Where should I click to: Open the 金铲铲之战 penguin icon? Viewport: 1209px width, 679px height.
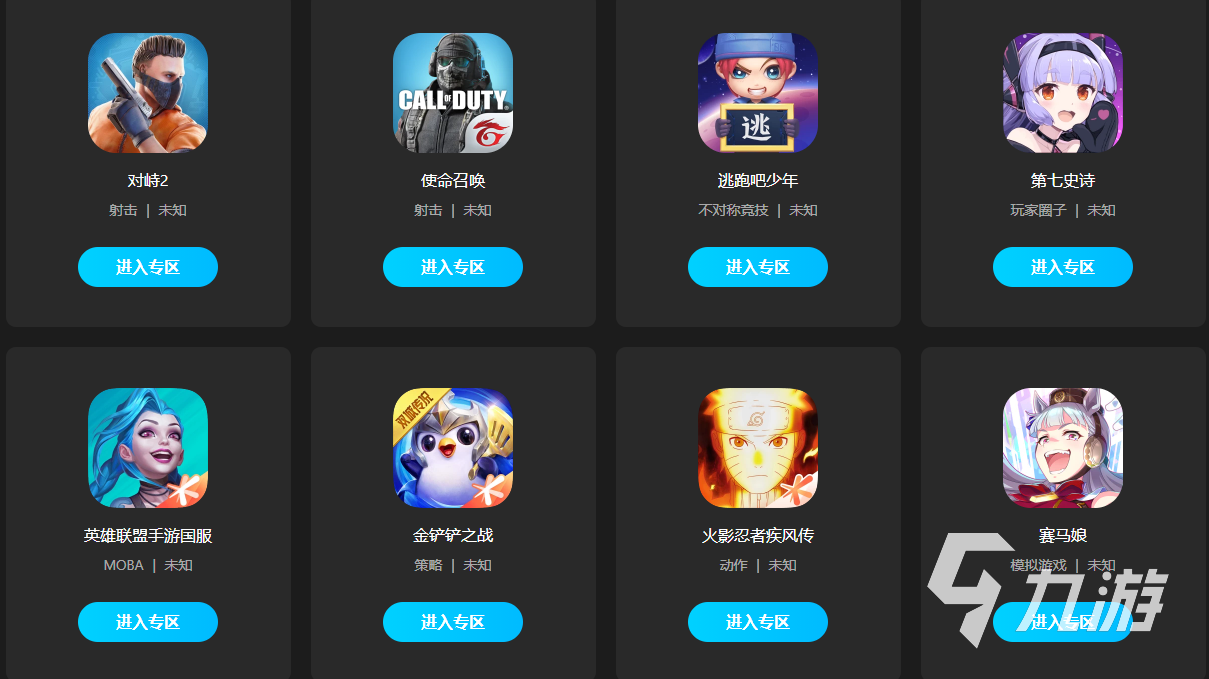coord(453,448)
